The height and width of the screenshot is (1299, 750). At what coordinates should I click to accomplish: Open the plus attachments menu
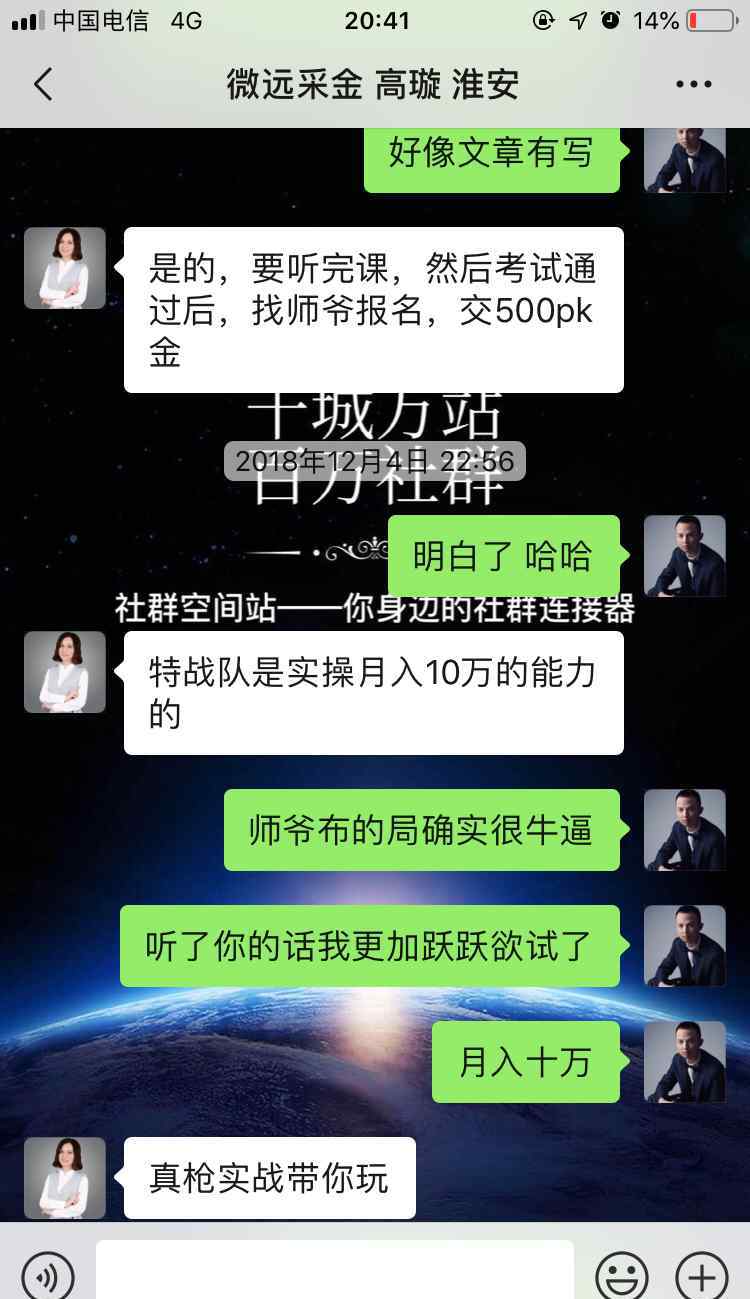[702, 1275]
